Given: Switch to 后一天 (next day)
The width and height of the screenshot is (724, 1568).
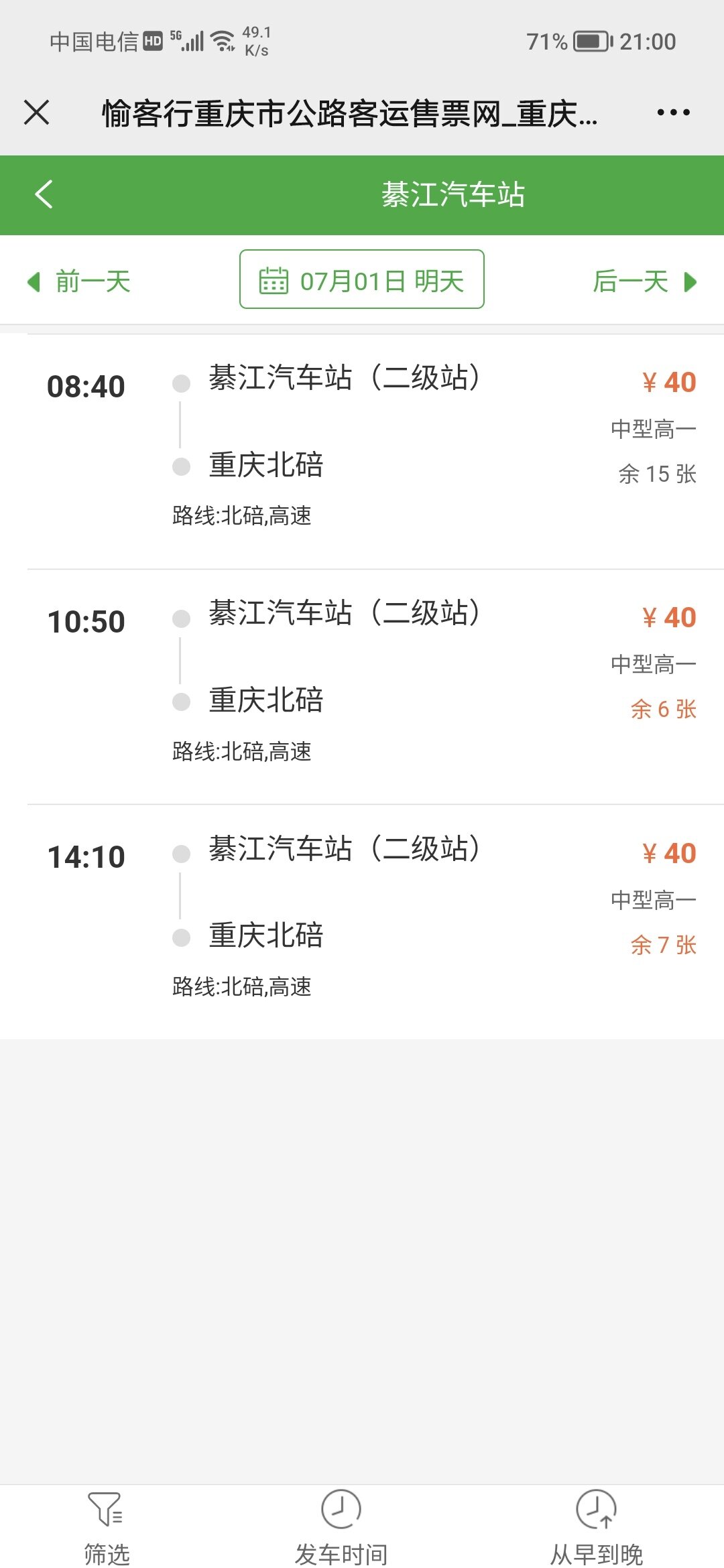Looking at the screenshot, I should (645, 281).
